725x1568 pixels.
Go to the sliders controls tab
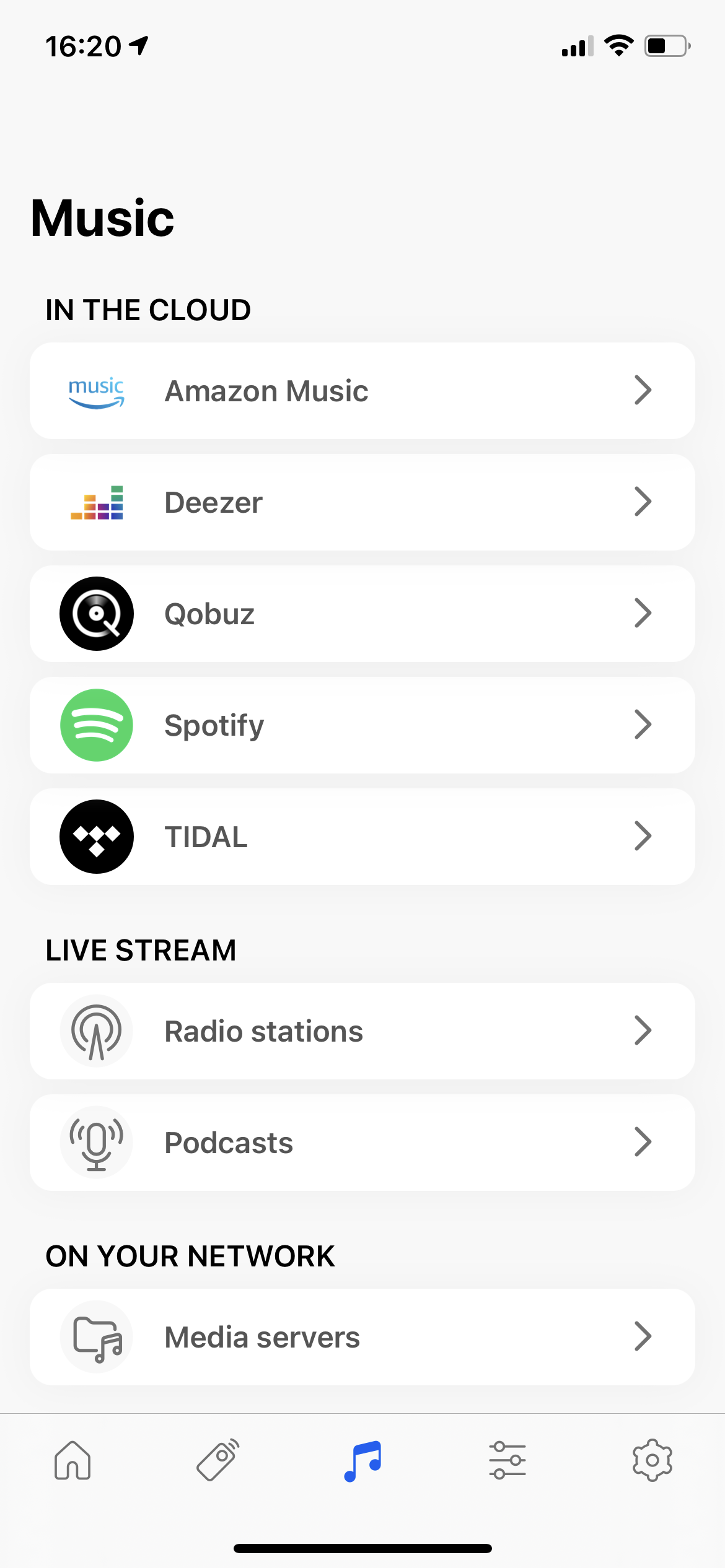507,1460
